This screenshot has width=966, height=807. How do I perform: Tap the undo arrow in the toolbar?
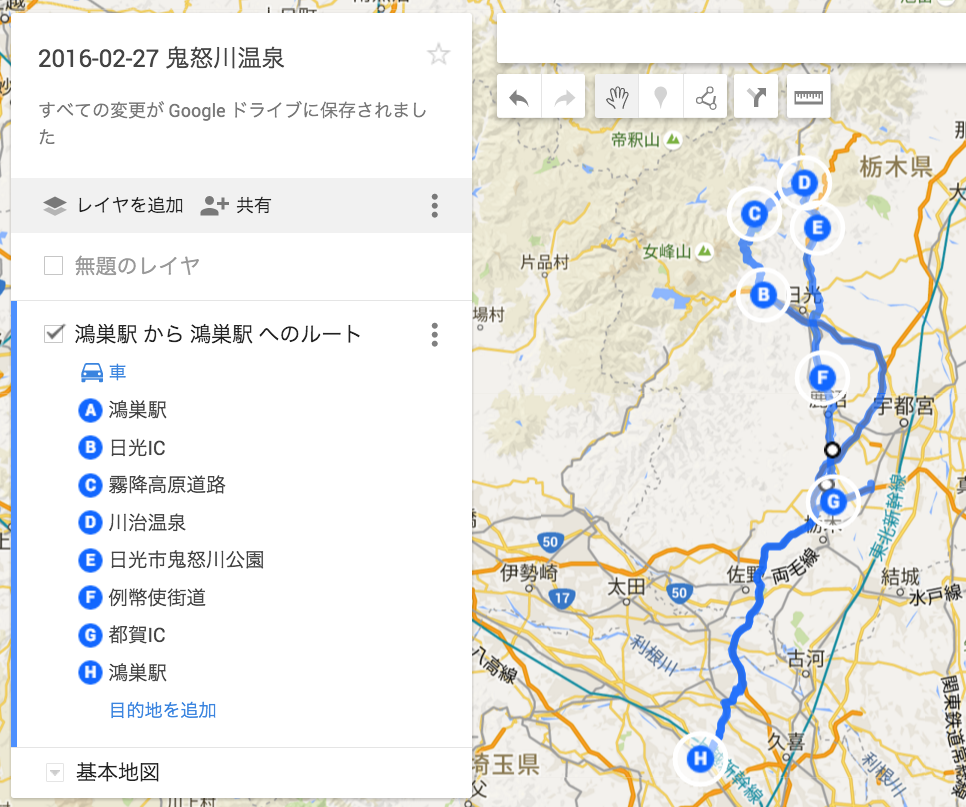518,98
